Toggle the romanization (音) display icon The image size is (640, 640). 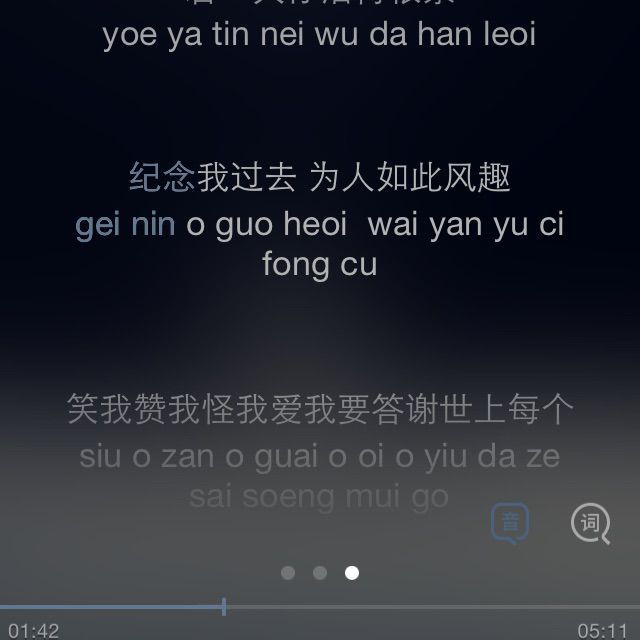[x=510, y=522]
